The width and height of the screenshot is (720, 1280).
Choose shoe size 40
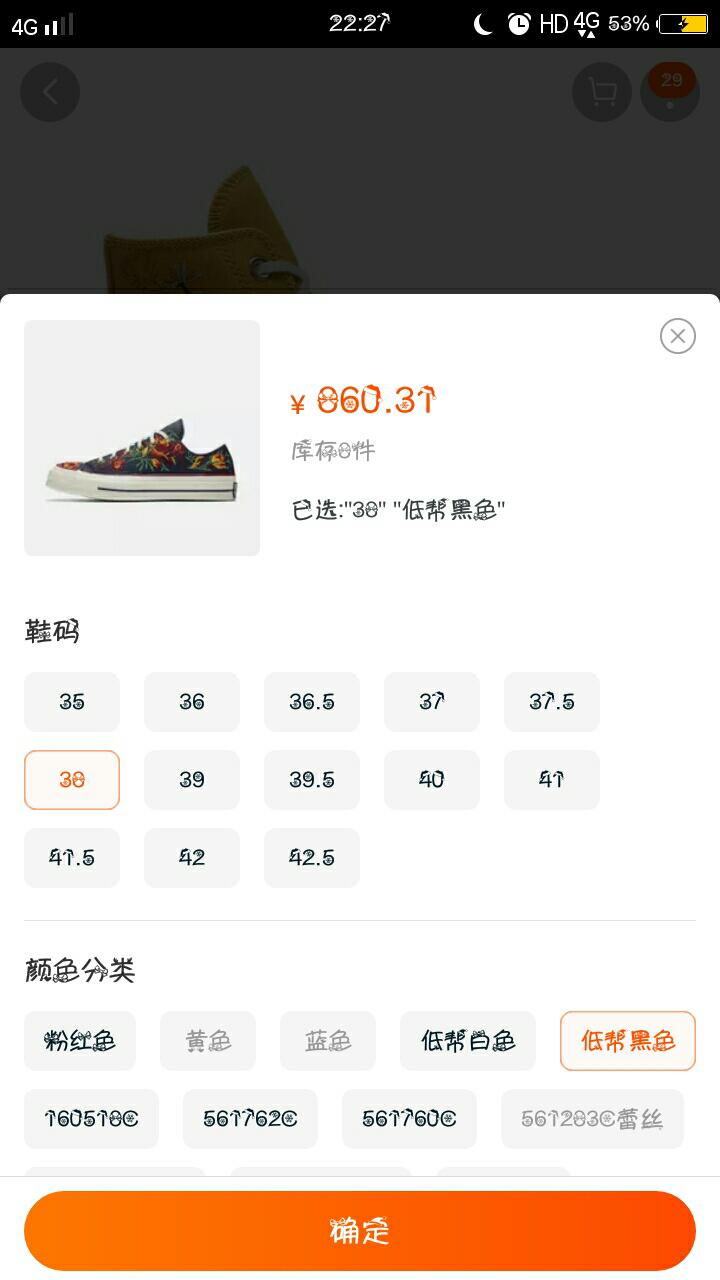(x=432, y=780)
